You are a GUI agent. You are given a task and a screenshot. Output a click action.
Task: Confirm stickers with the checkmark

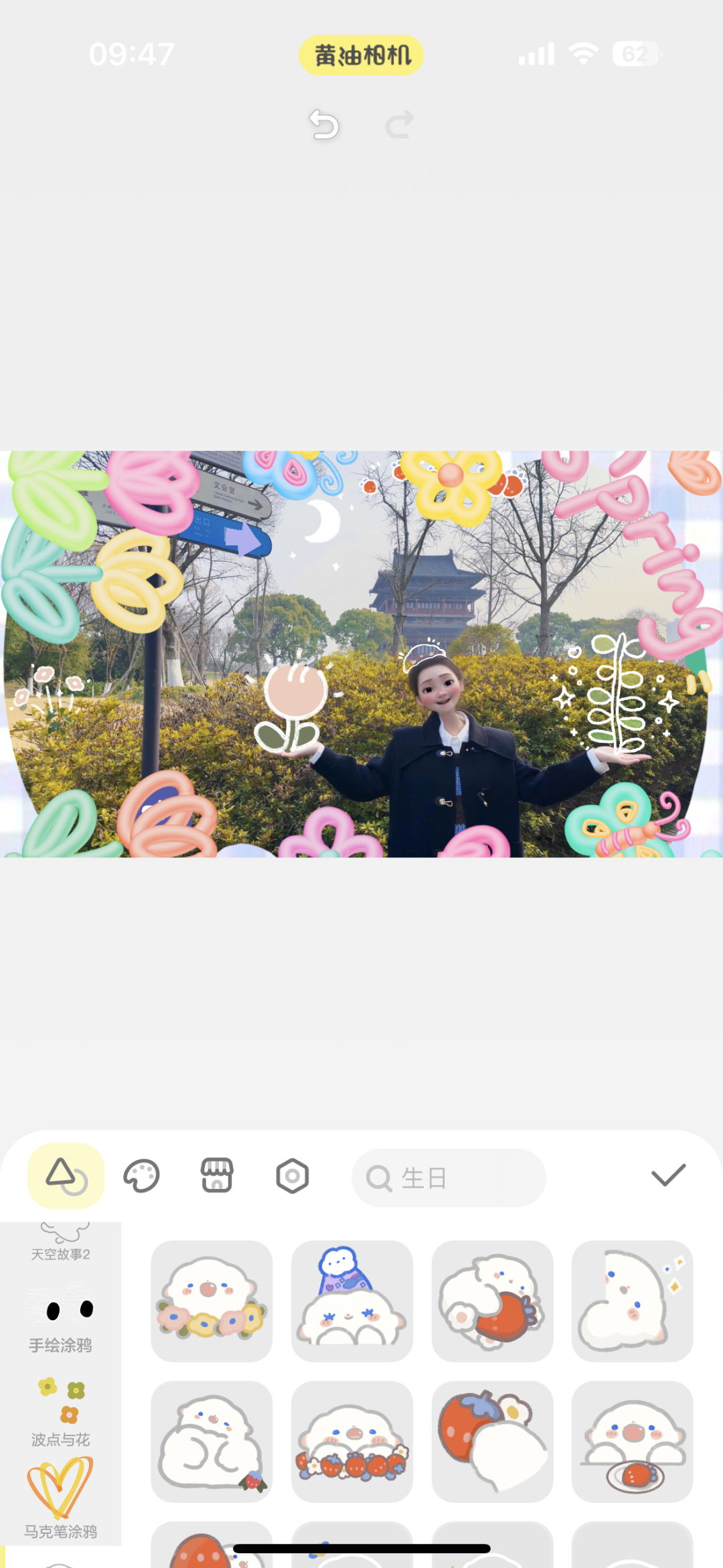pyautogui.click(x=668, y=1175)
